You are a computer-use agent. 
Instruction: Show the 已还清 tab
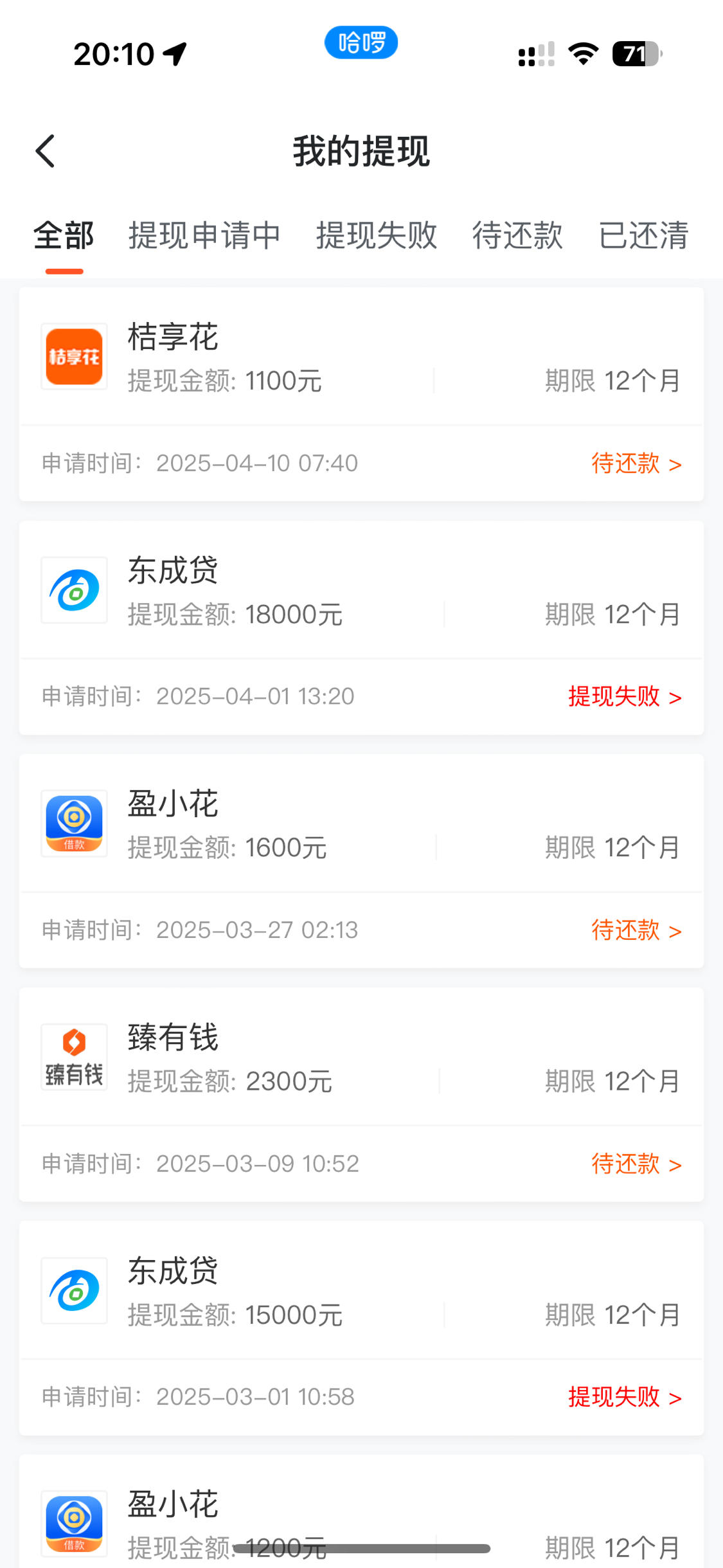[x=644, y=235]
